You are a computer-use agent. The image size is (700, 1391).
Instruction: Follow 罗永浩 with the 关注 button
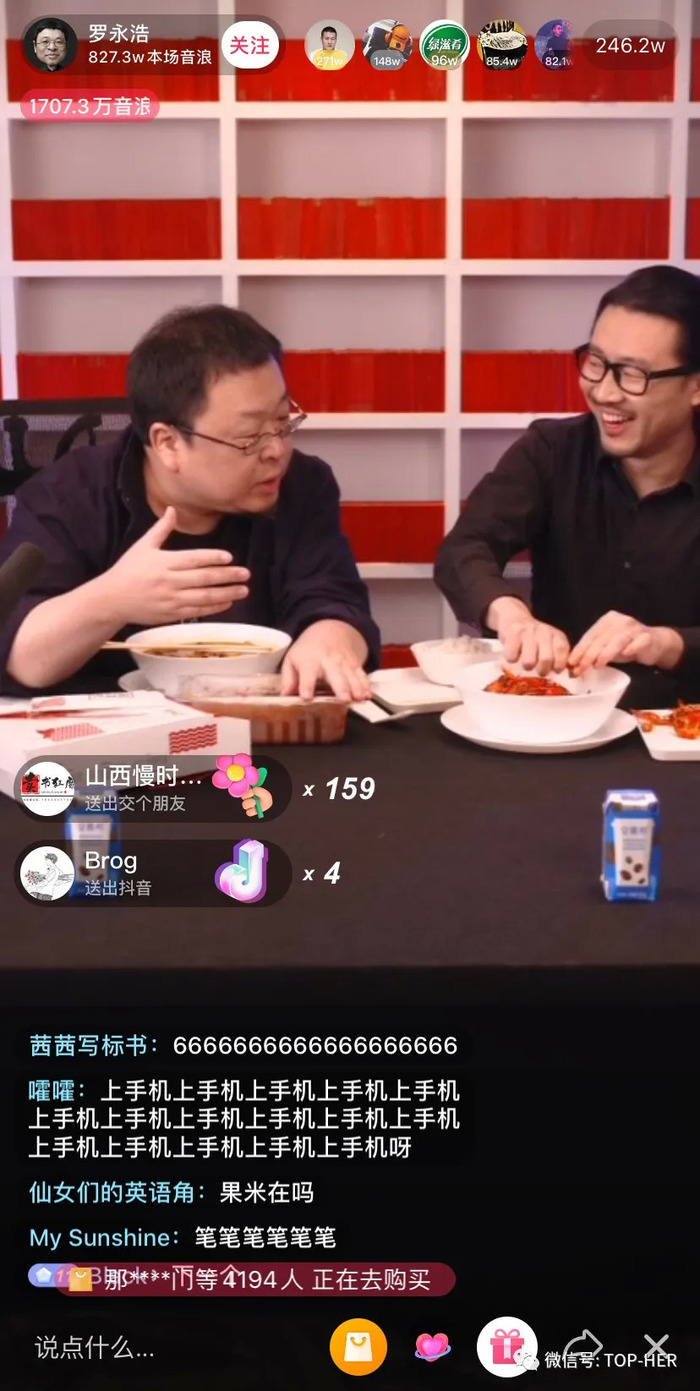pos(249,45)
